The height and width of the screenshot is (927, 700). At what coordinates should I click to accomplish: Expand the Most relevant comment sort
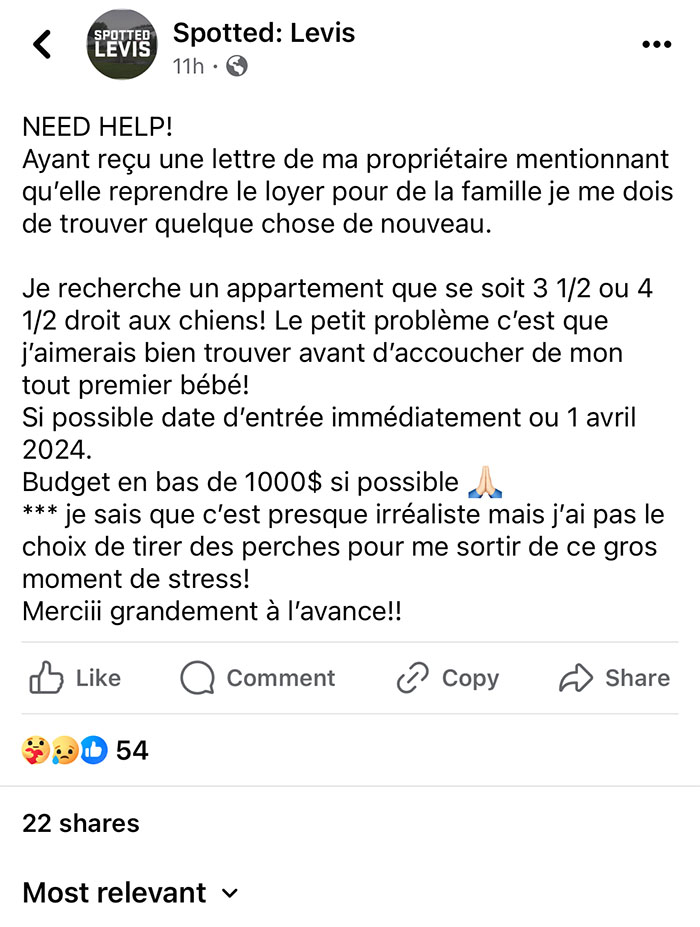tap(130, 893)
